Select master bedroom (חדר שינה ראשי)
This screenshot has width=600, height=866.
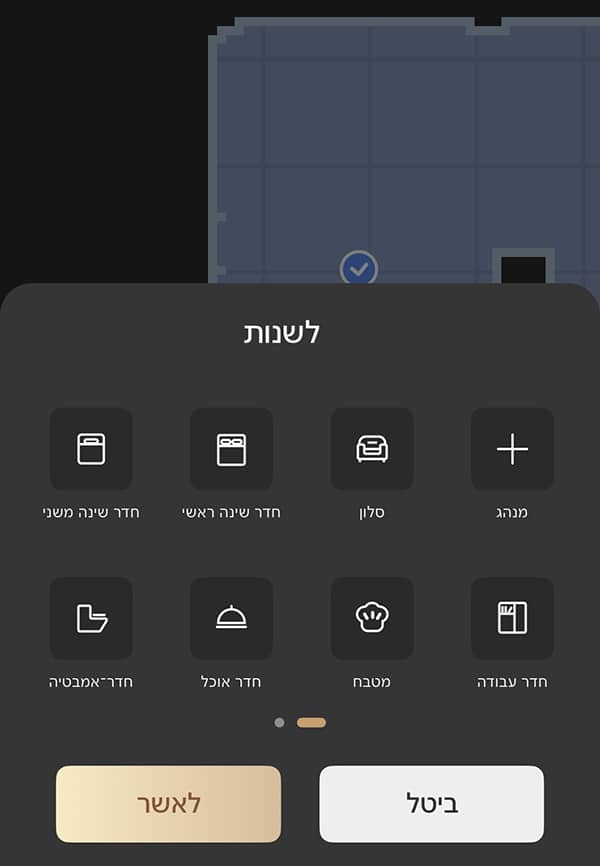point(231,449)
